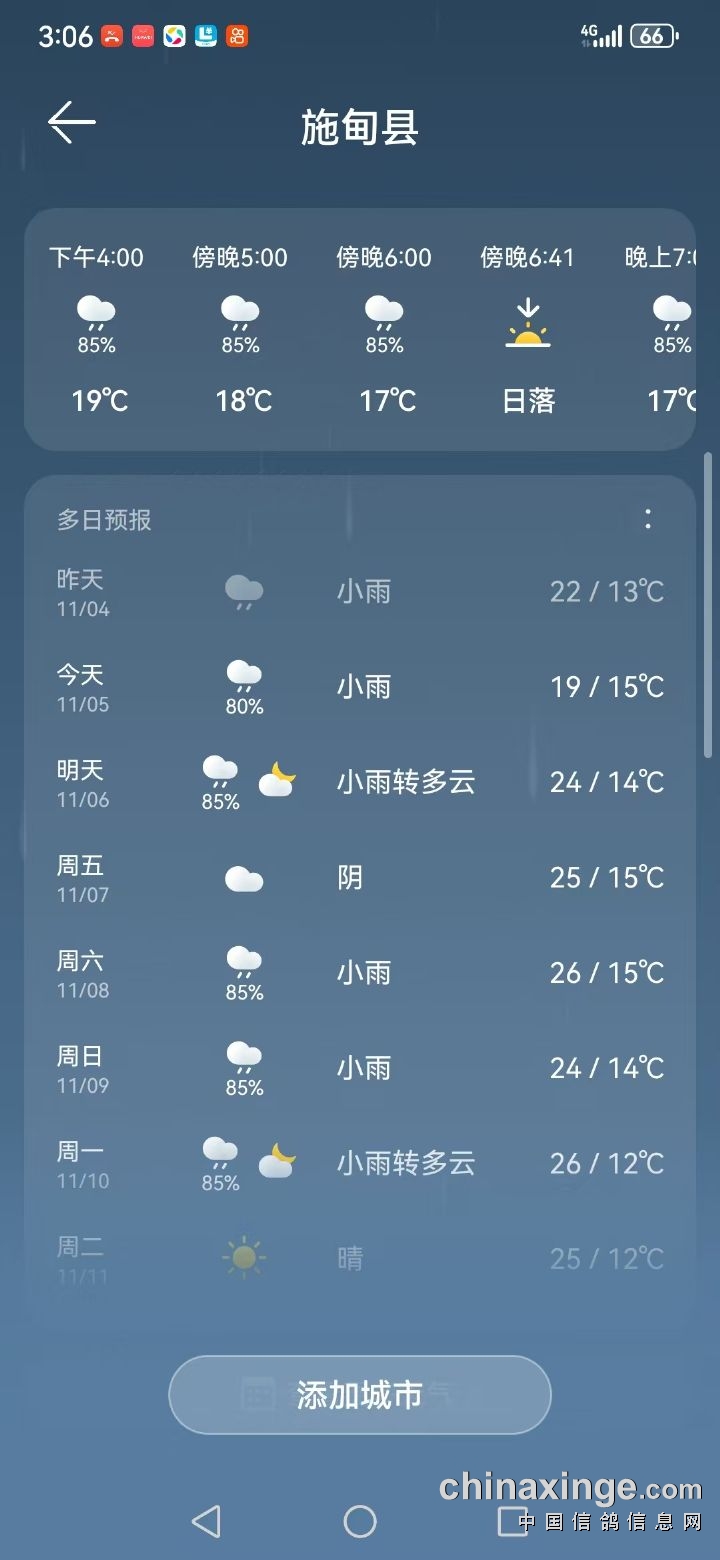View the 周五 11/07 forecast details

(x=360, y=879)
